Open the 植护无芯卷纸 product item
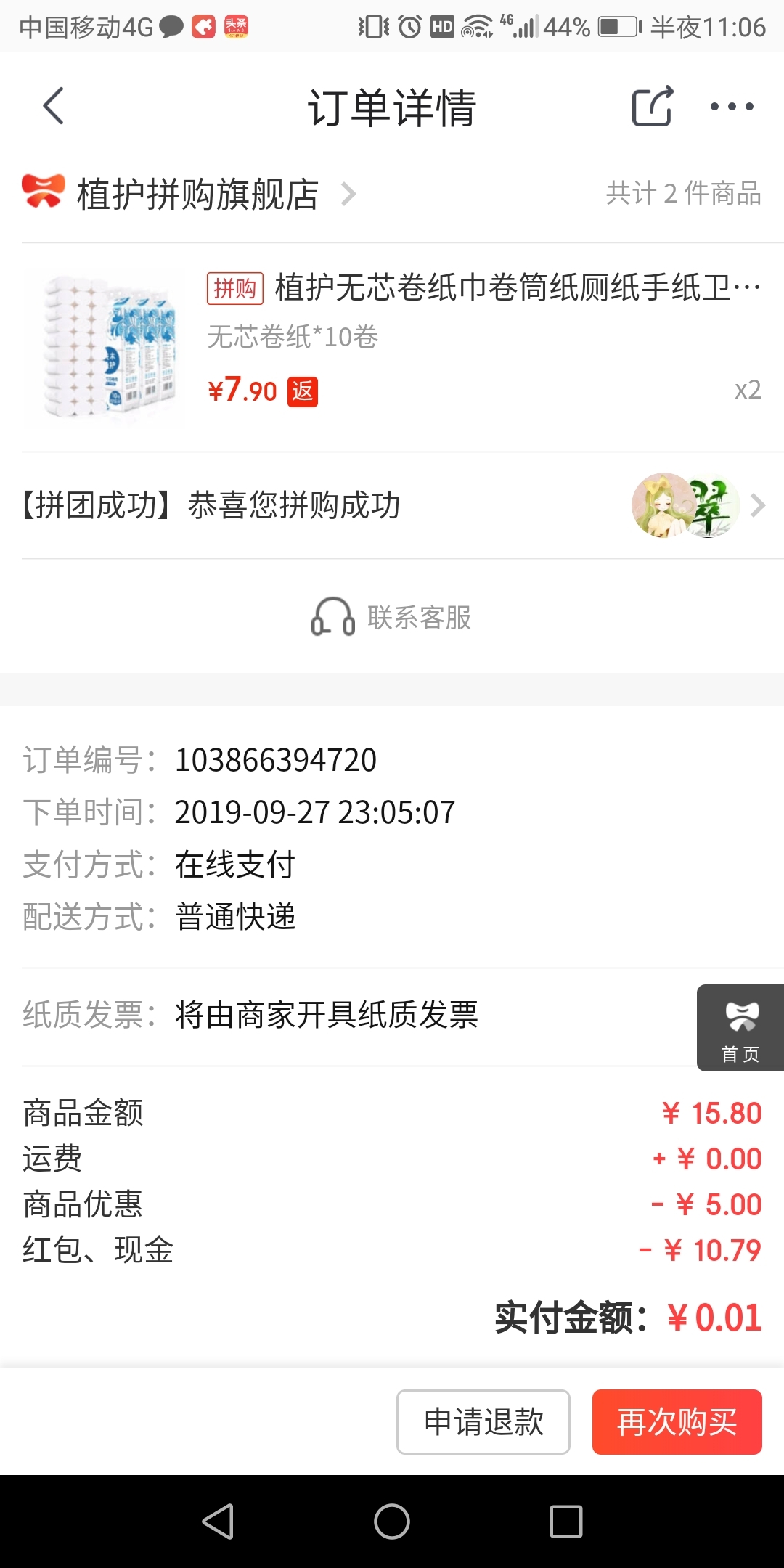The image size is (784, 1568). point(392,347)
